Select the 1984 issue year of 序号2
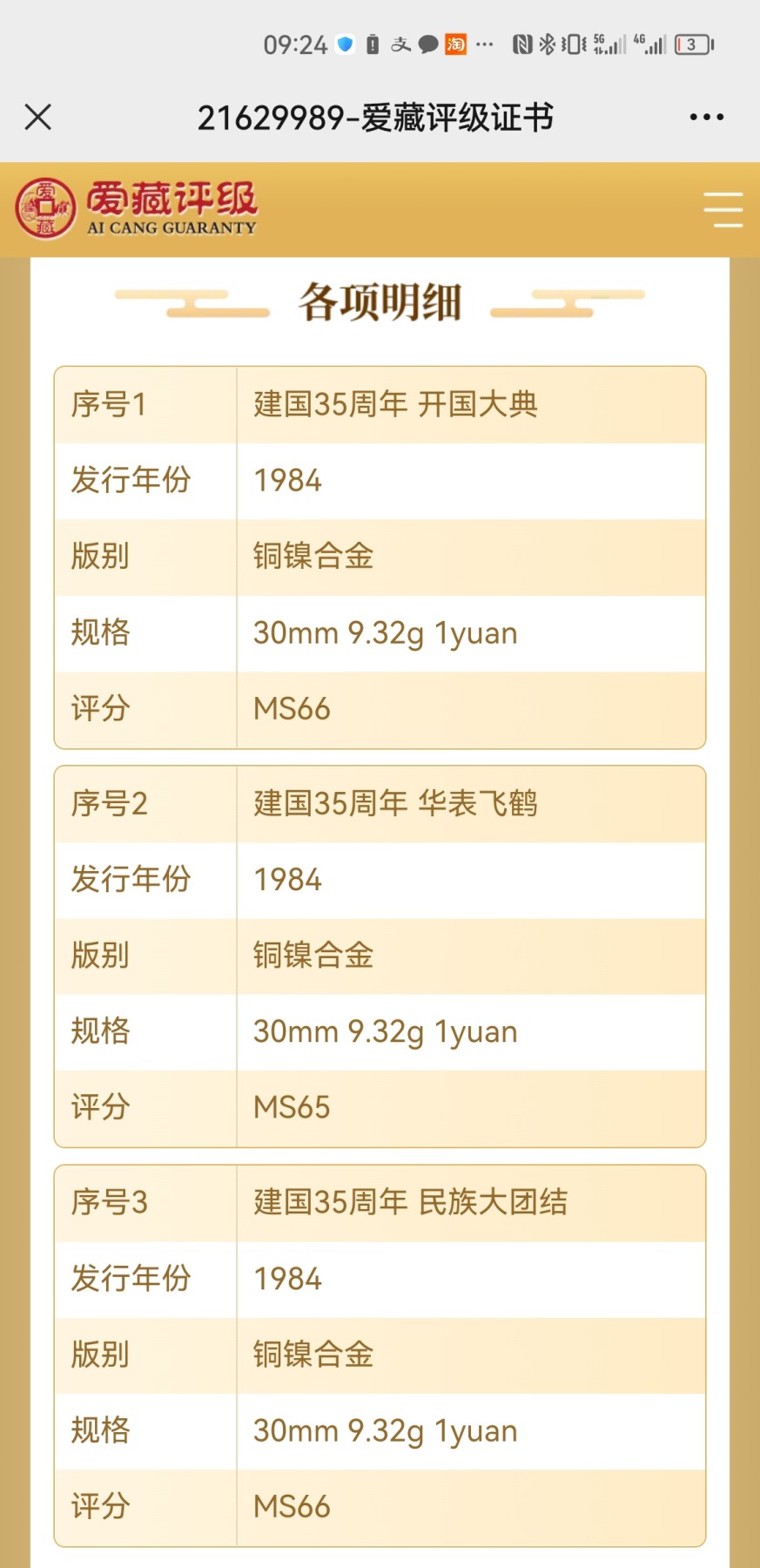 (286, 880)
